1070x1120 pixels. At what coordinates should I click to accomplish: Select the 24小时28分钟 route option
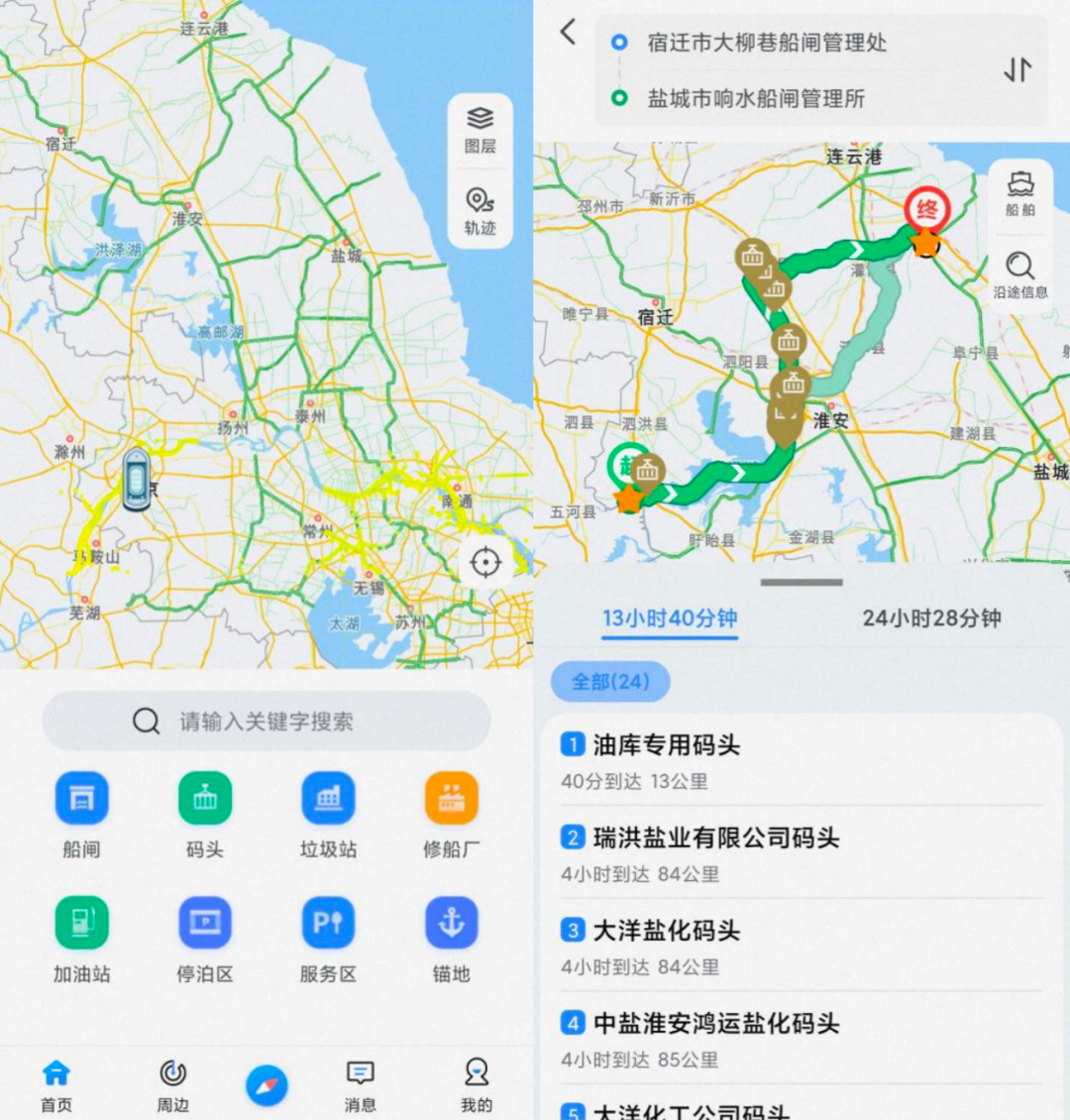931,618
